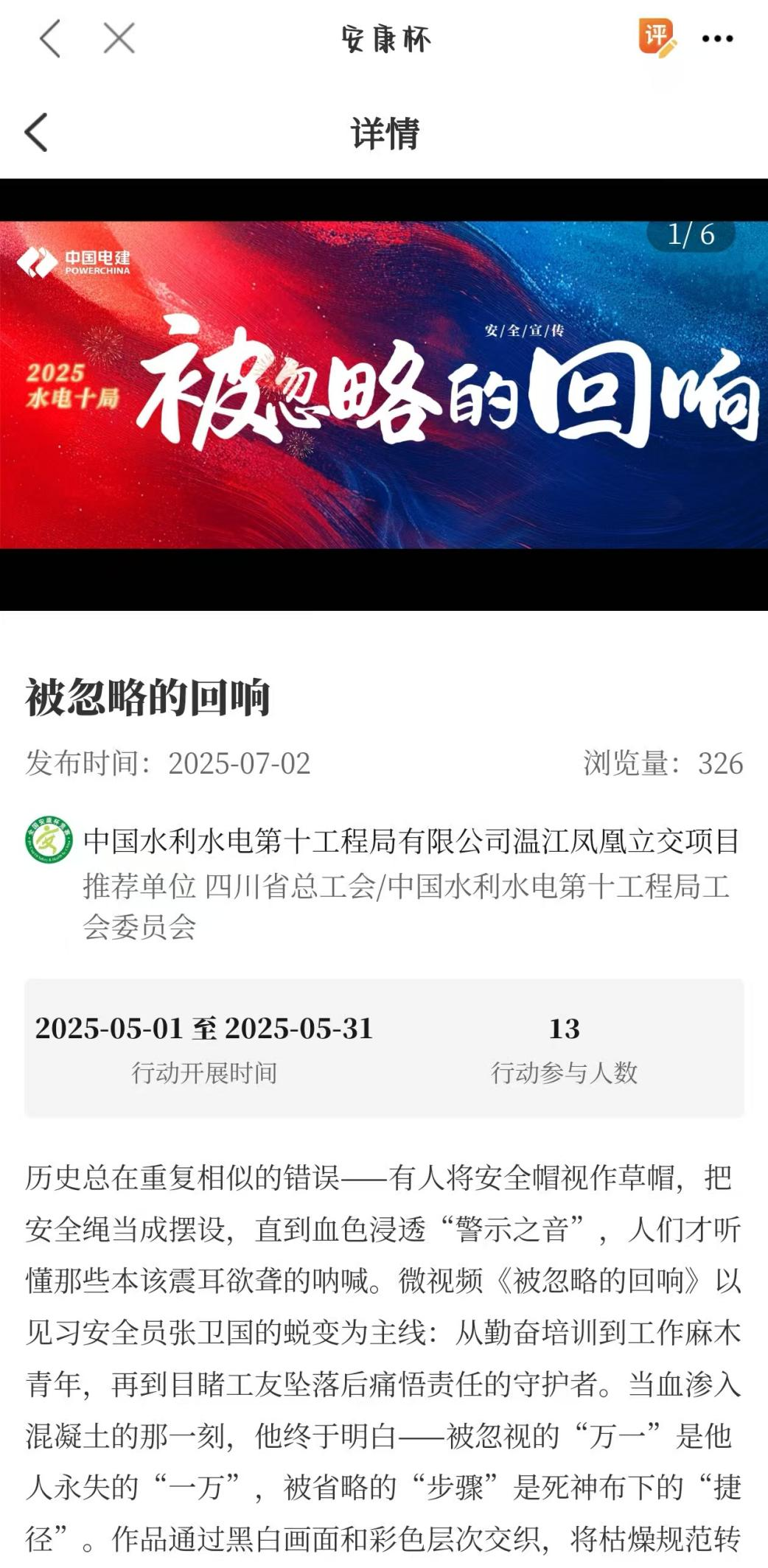Open the three-dot overflow menu
The width and height of the screenshot is (768, 1568).
(717, 38)
